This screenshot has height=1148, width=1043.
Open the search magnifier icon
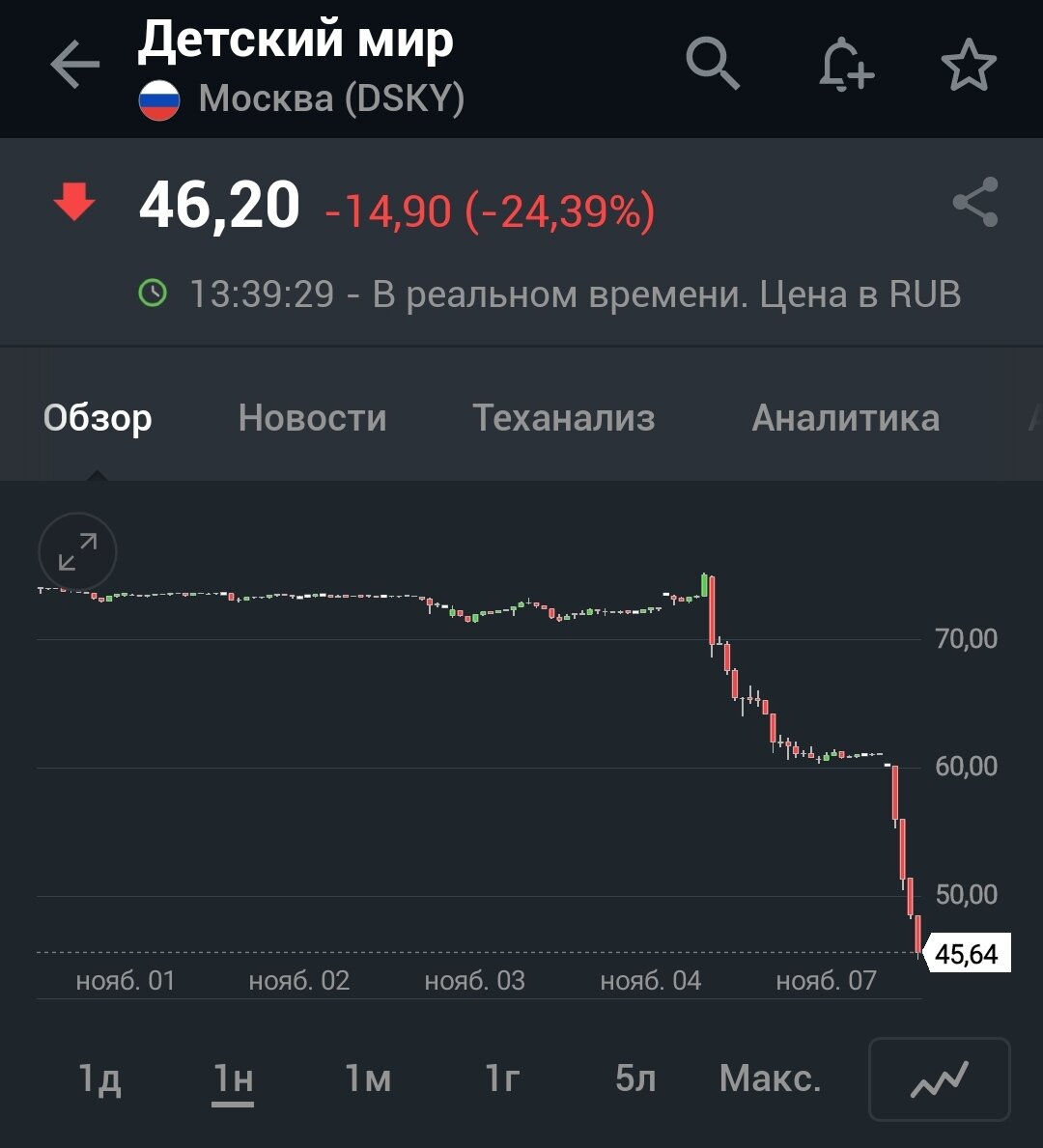(713, 65)
